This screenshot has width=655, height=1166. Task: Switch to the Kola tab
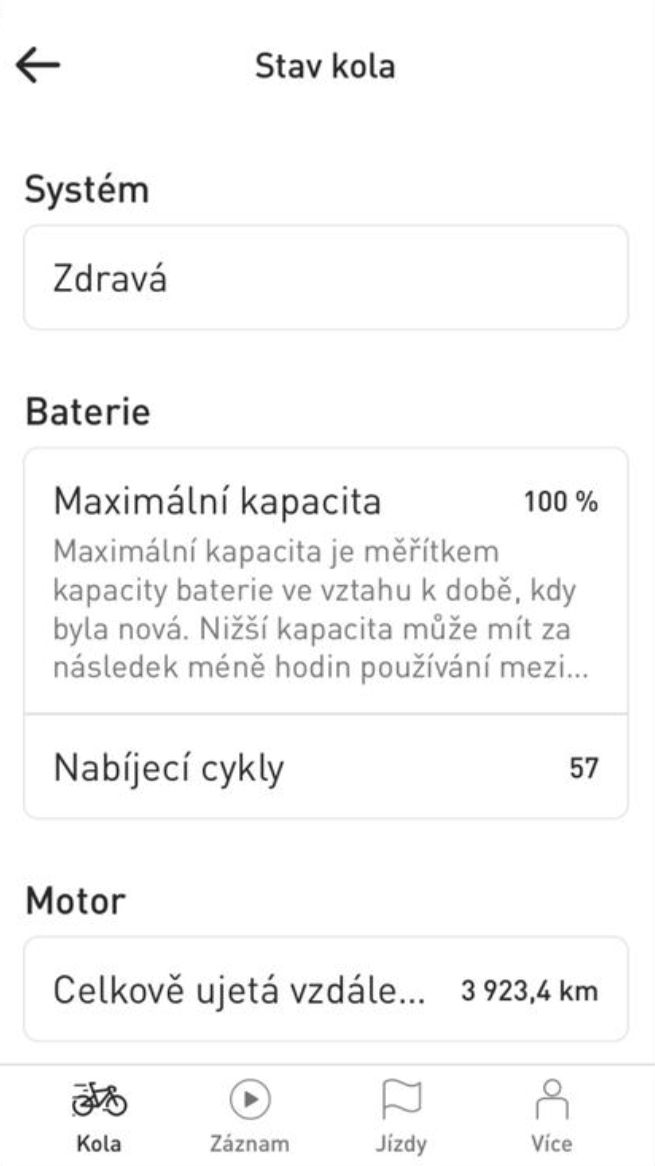click(x=100, y=1117)
